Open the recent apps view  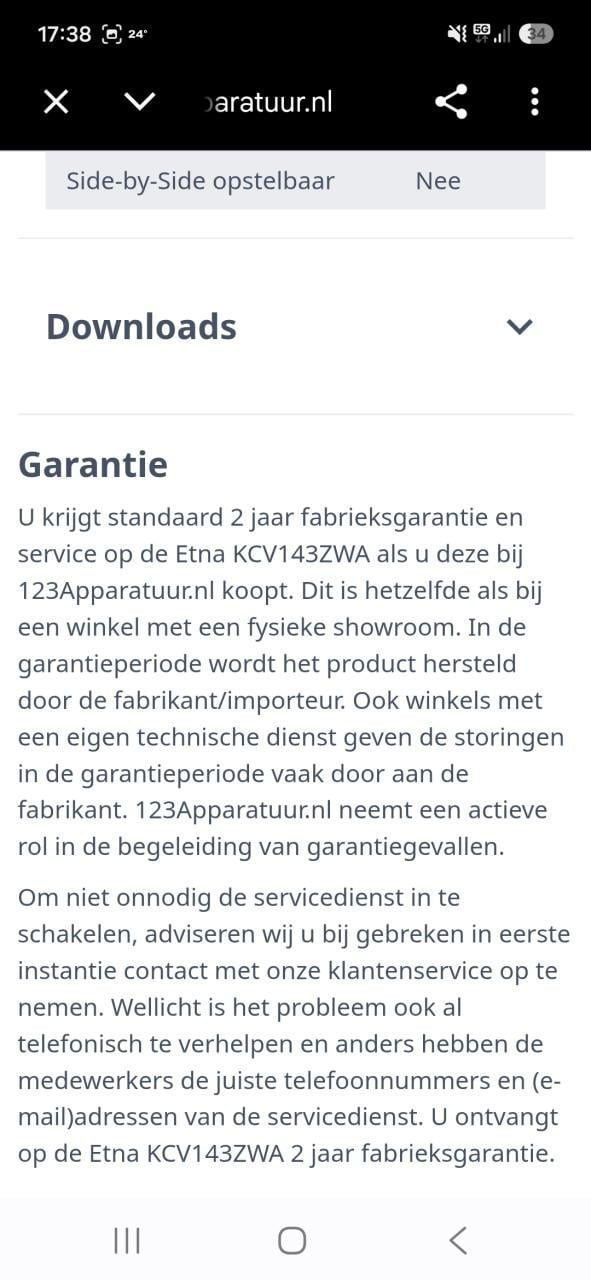pos(127,1241)
